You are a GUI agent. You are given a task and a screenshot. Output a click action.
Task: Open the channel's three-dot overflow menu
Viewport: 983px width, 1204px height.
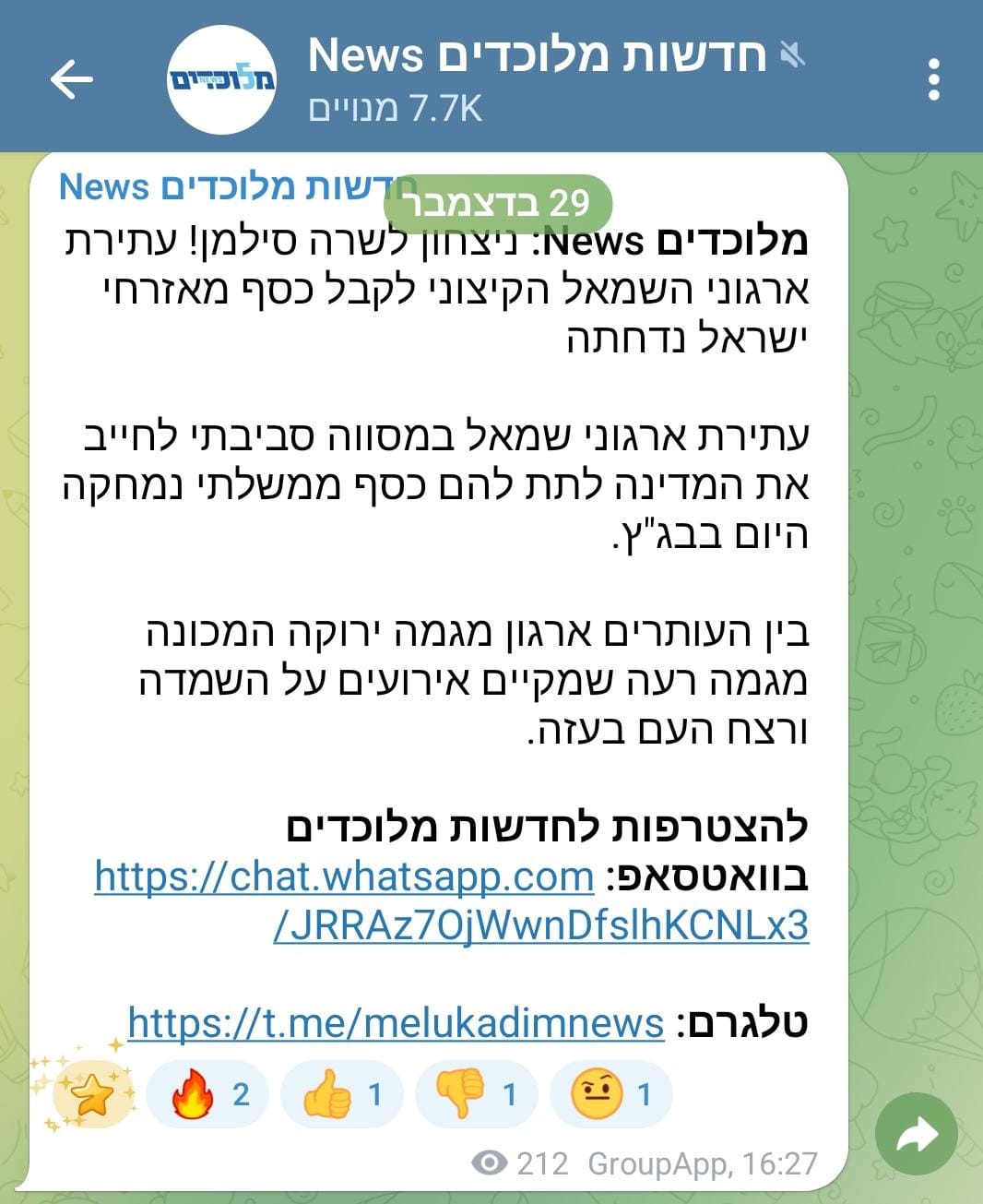tap(933, 79)
